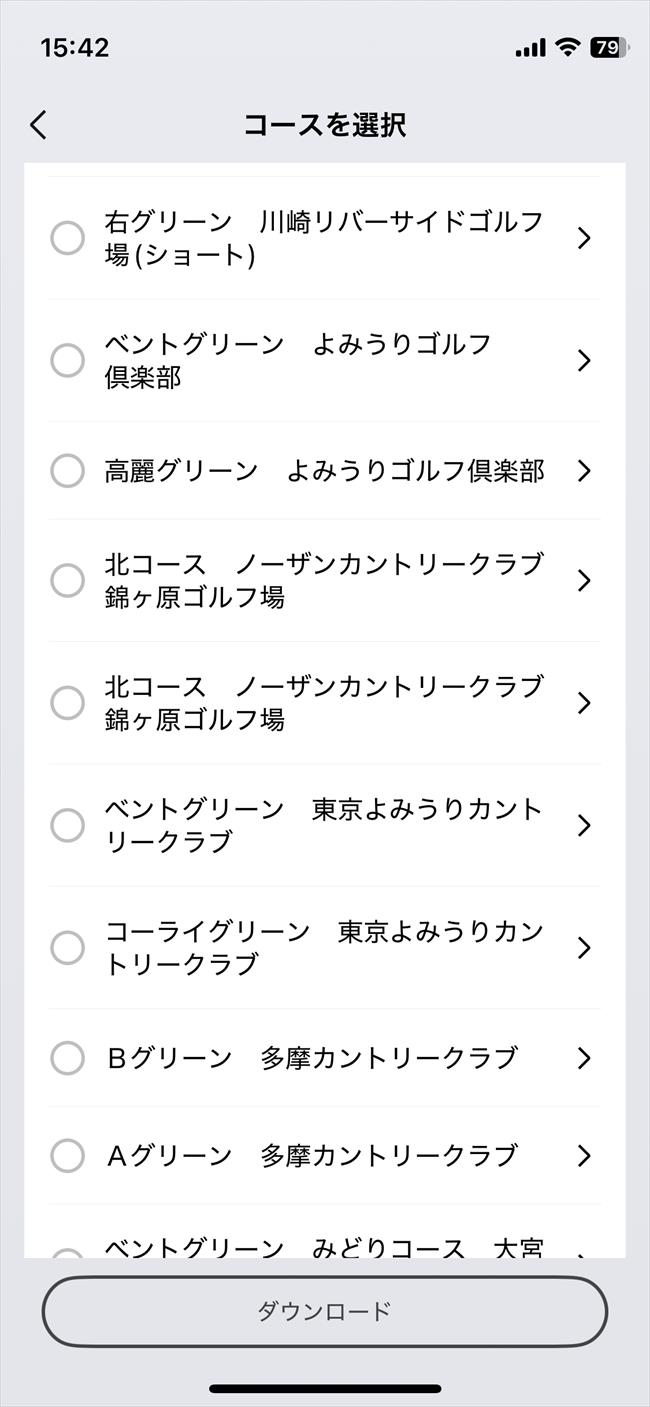Open chevron for Bグリーン 多摩カントリークラブ
The width and height of the screenshot is (650, 1407).
click(x=585, y=1057)
